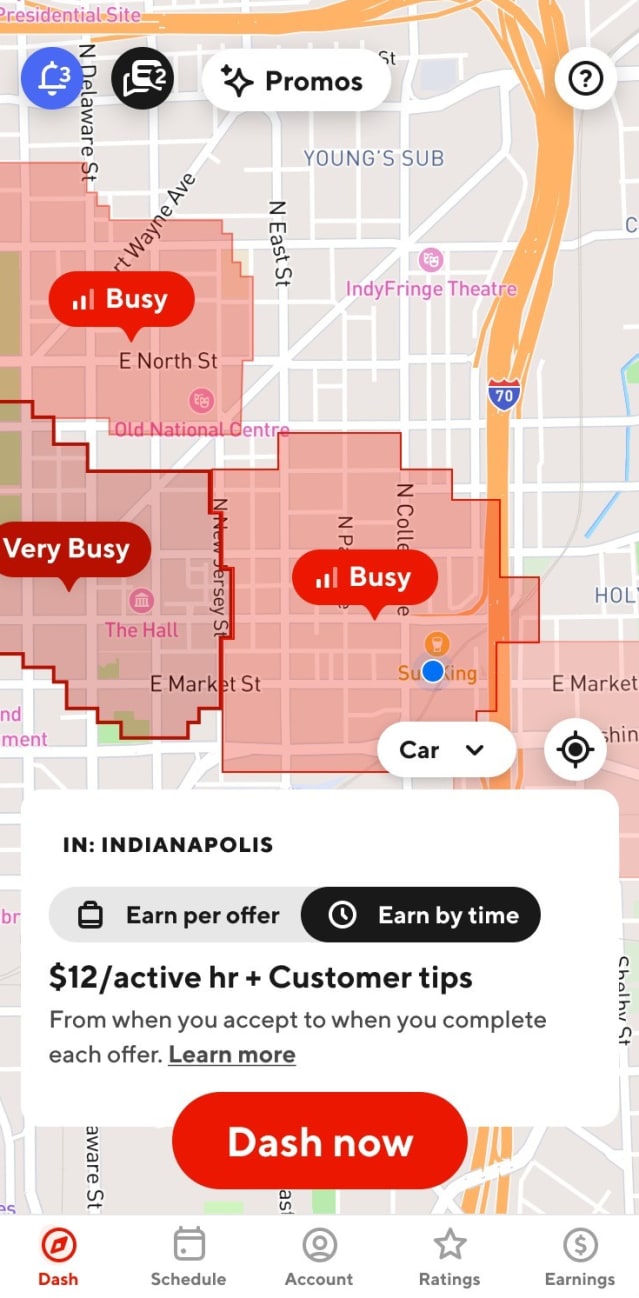This screenshot has height=1298, width=639.
Task: Open the messages chat icon
Action: tap(142, 78)
